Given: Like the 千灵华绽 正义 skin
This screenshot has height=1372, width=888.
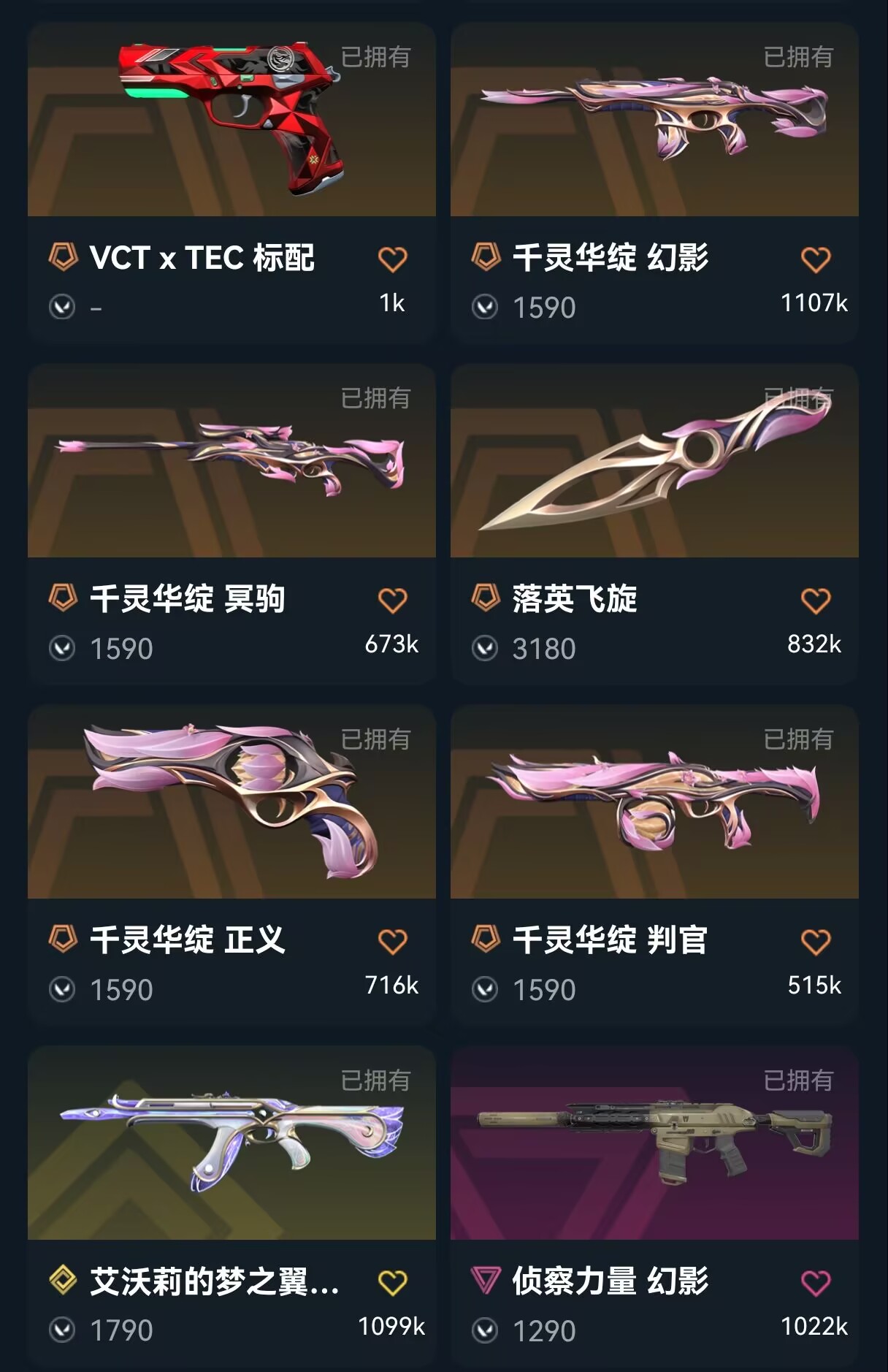Looking at the screenshot, I should pyautogui.click(x=392, y=942).
